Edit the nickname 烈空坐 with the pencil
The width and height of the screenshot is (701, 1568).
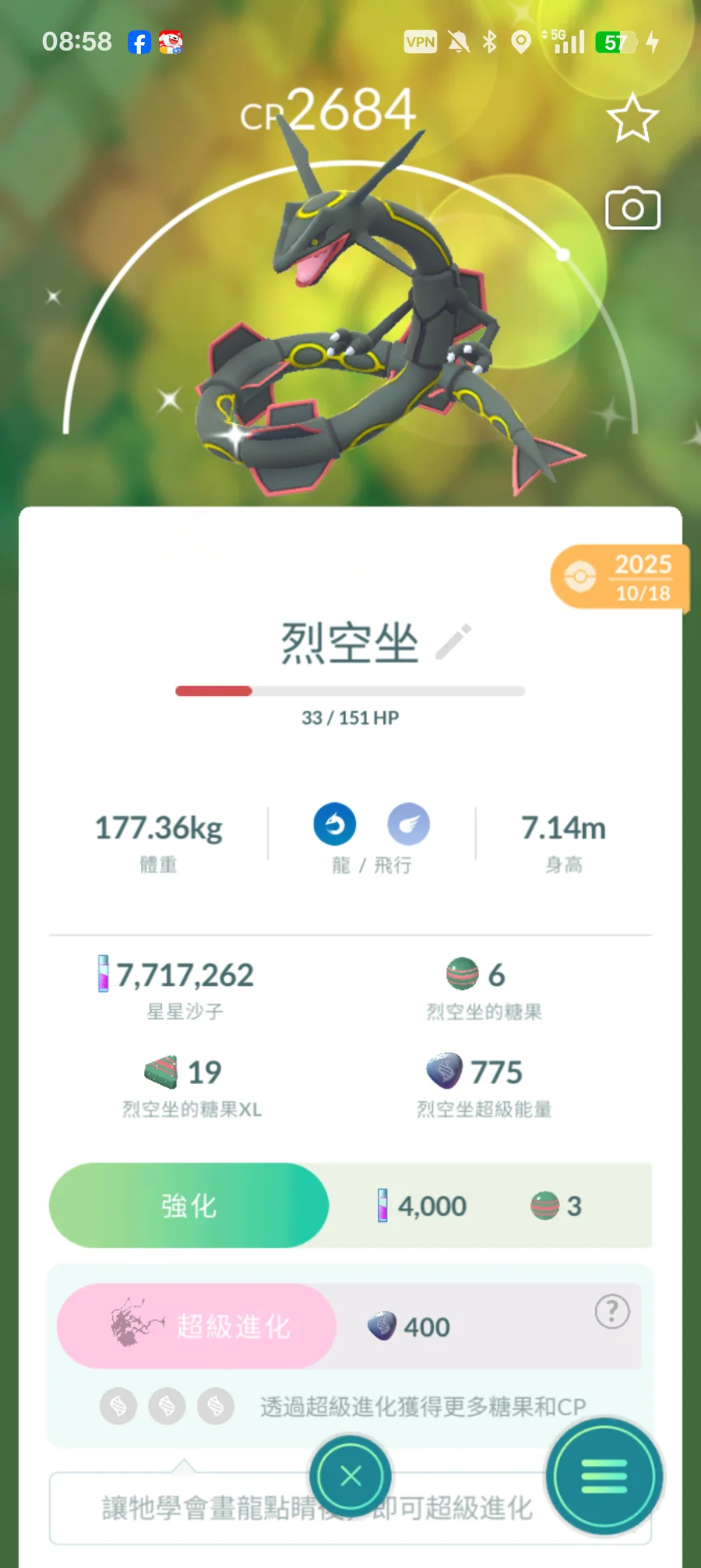(x=453, y=641)
